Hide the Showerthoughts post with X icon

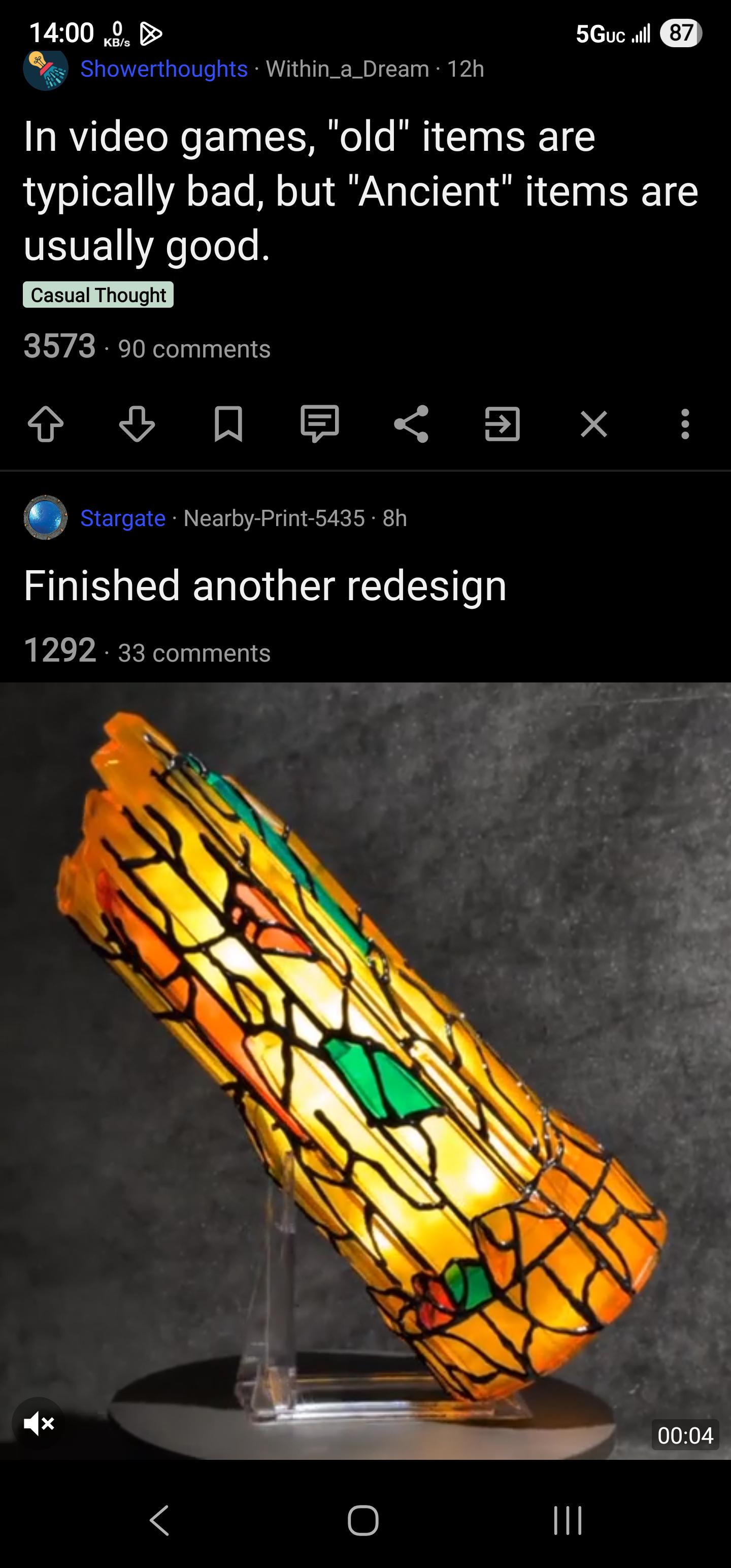(593, 423)
